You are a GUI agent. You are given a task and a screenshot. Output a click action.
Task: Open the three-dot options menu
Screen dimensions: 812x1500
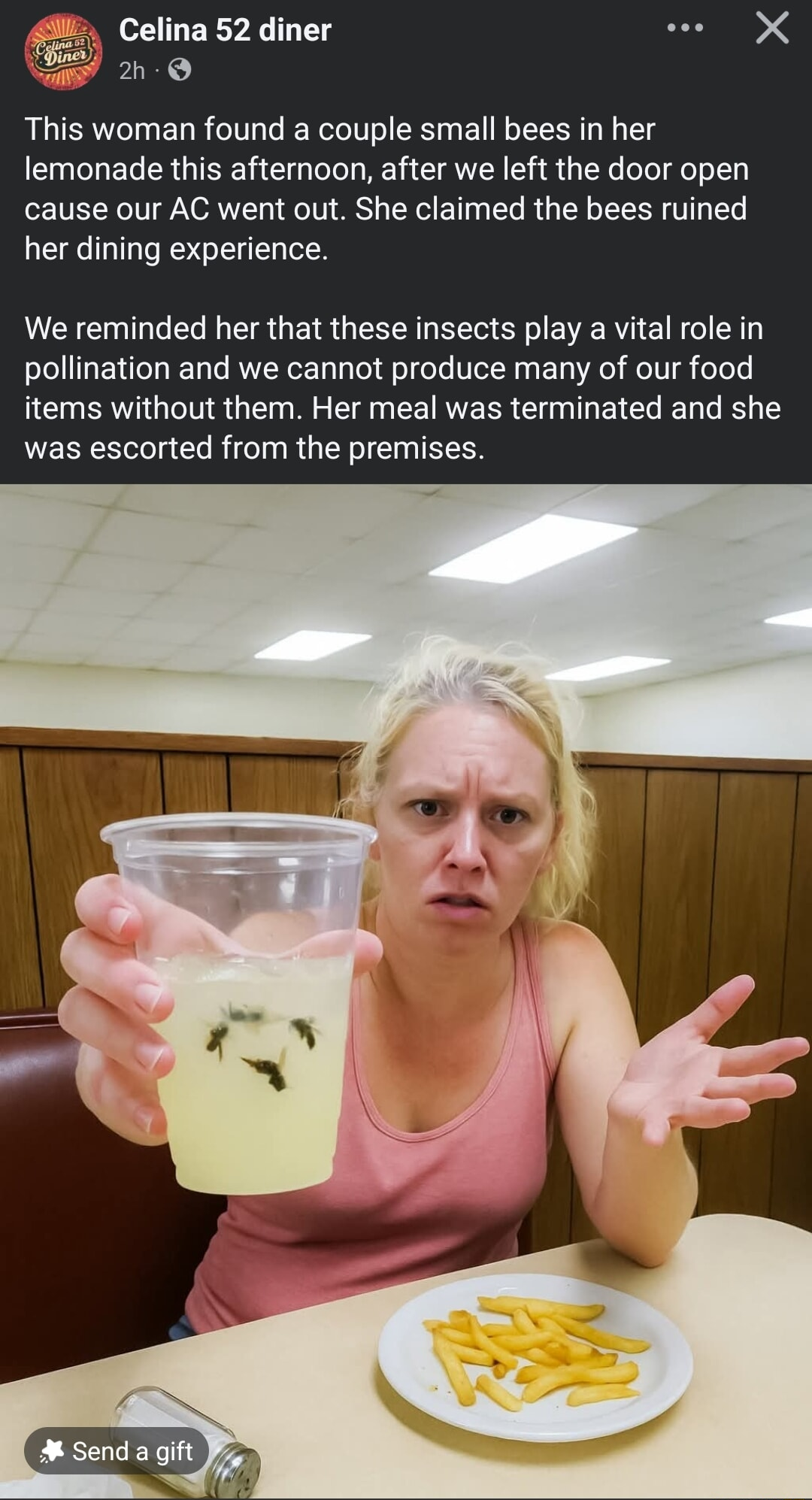point(685,29)
